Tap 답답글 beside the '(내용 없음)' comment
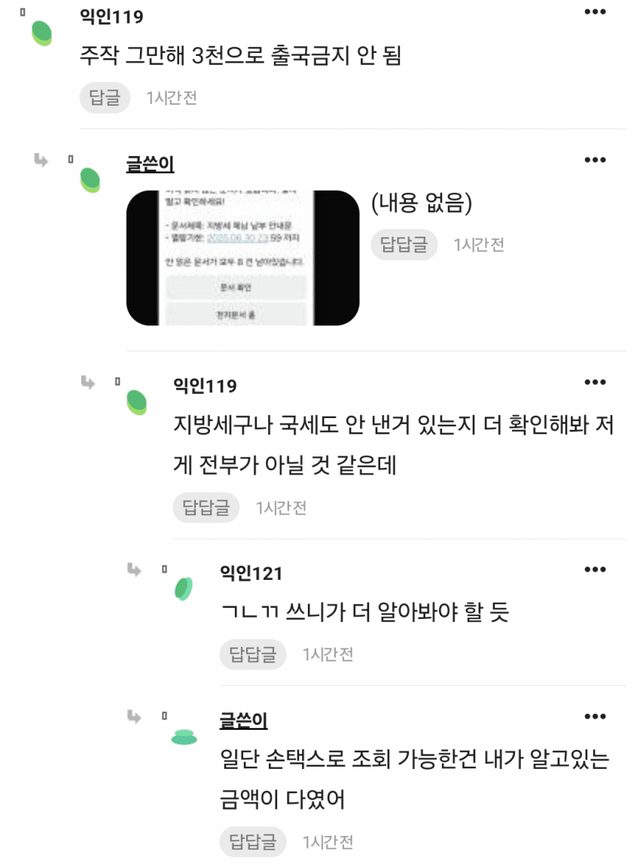Viewport: 640px width, 864px height. (x=404, y=244)
